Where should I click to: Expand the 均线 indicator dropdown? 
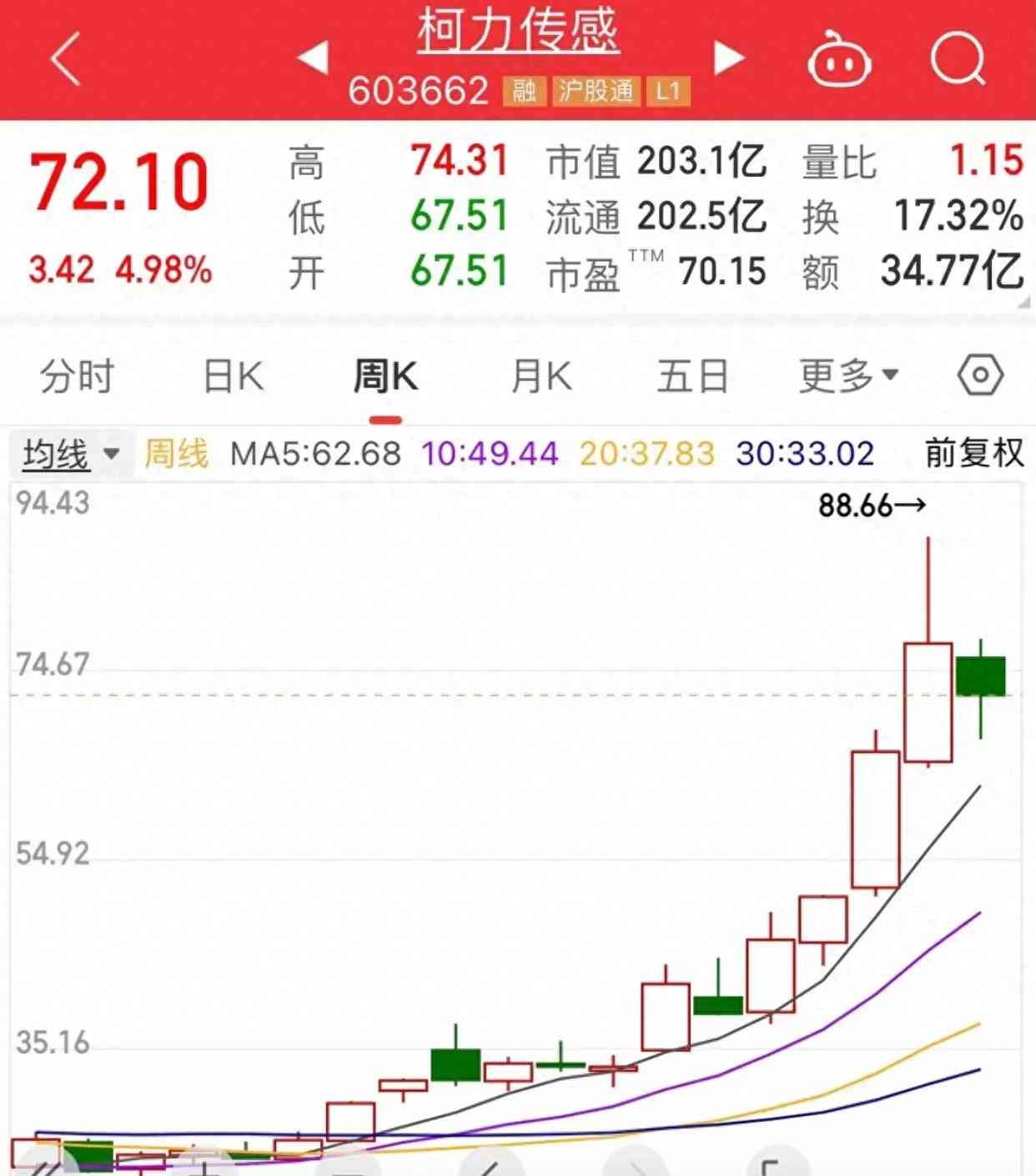tap(70, 455)
